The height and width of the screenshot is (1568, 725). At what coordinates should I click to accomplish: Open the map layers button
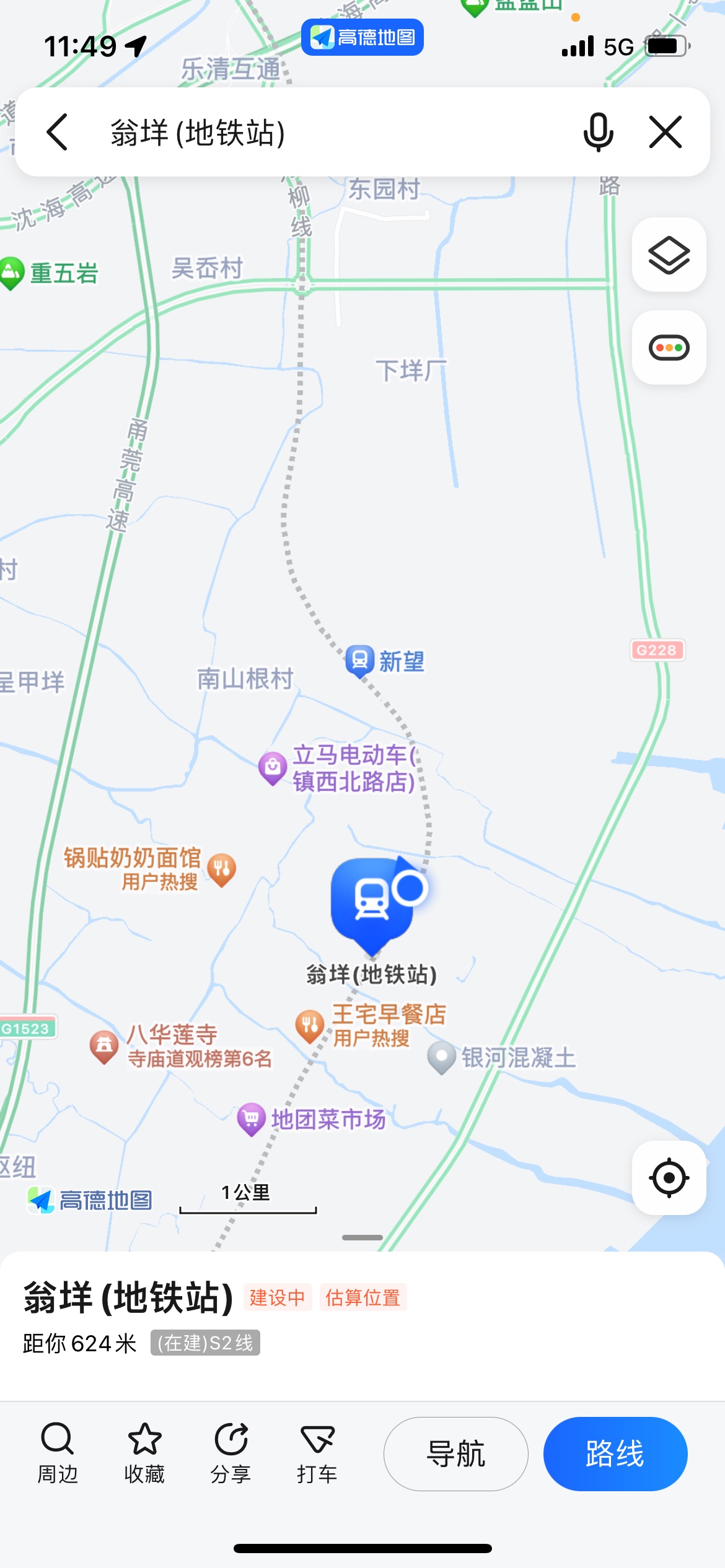tap(669, 255)
